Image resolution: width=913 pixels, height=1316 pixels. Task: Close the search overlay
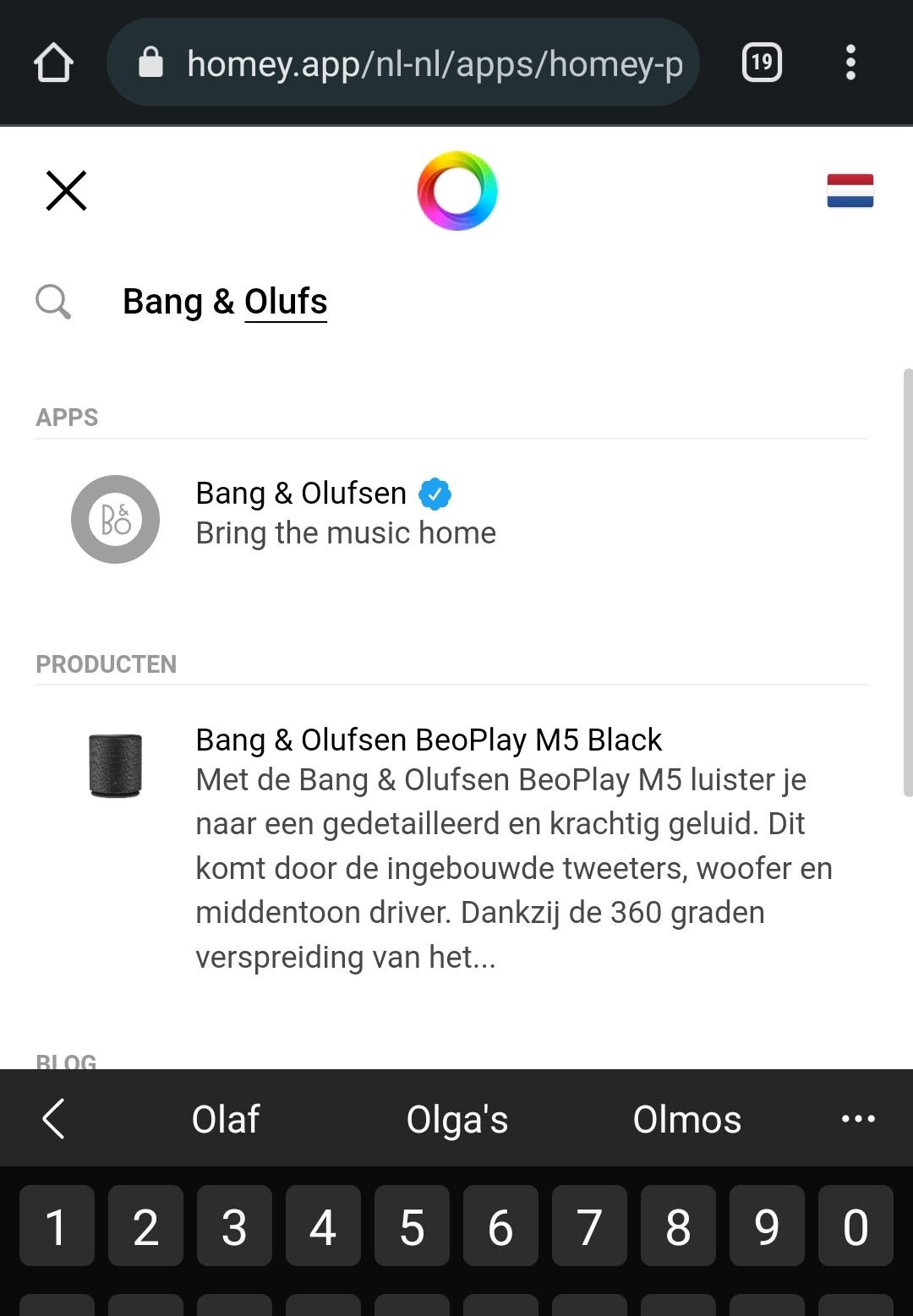pyautogui.click(x=66, y=190)
